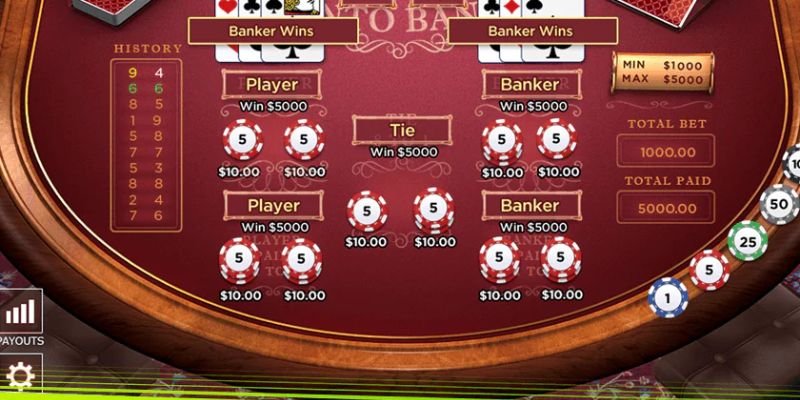Screen dimensions: 800x400
Task: Select the 5 chip from the chip rack
Action: pos(709,270)
